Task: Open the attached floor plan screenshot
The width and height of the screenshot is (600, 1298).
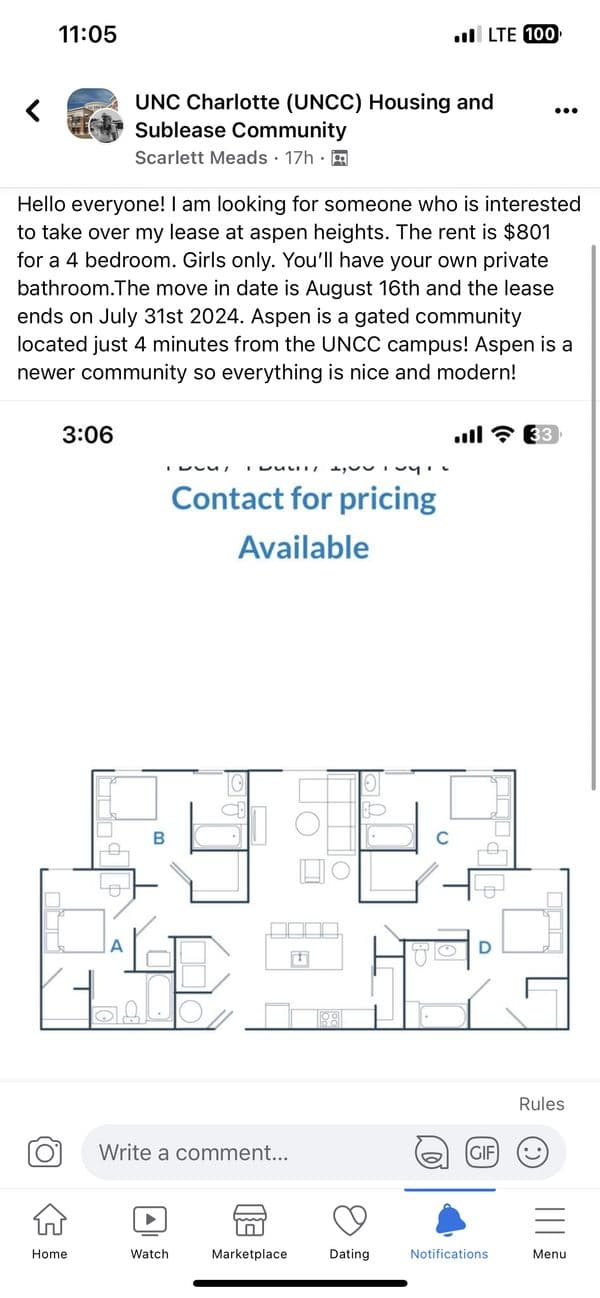Action: point(300,740)
